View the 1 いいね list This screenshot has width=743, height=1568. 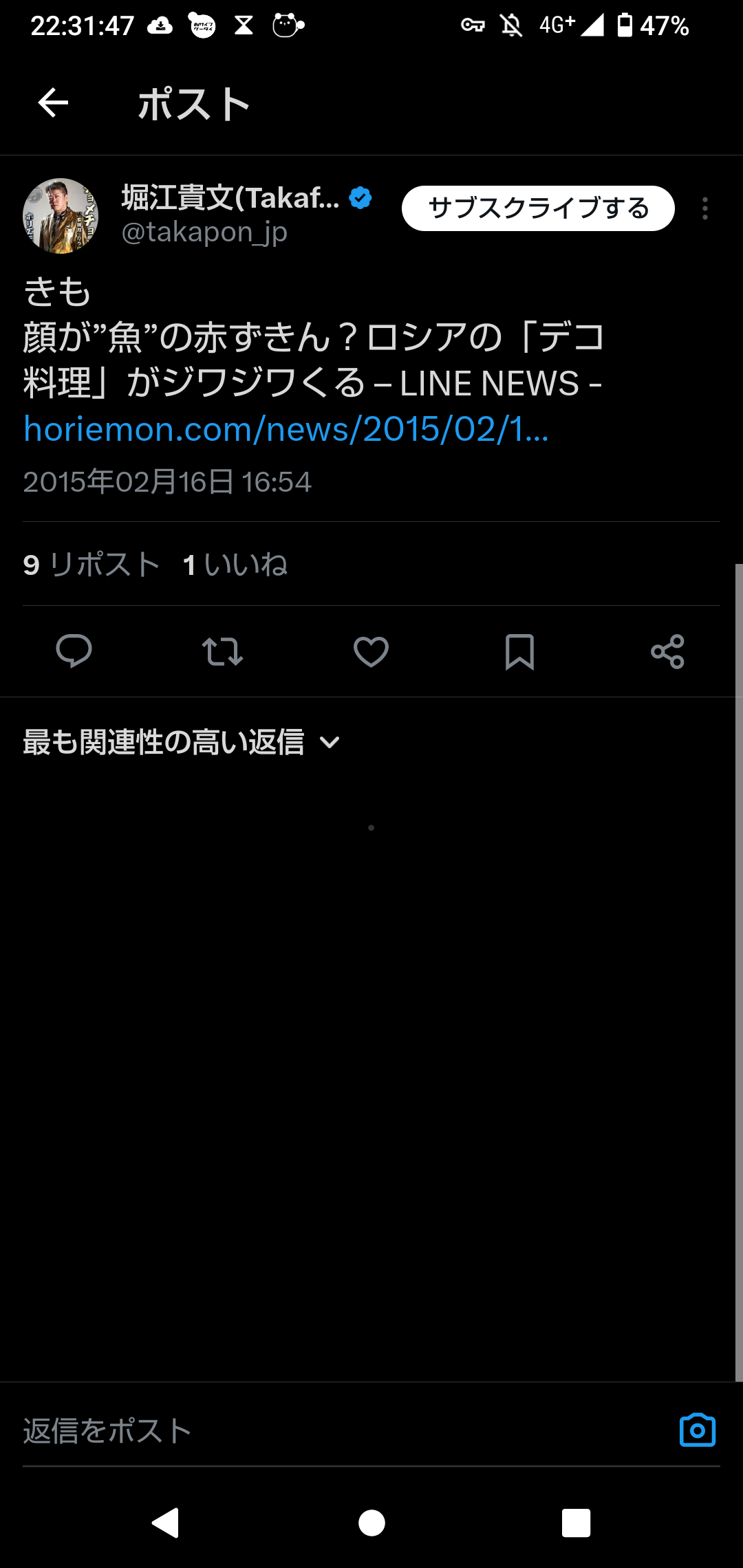coord(235,565)
